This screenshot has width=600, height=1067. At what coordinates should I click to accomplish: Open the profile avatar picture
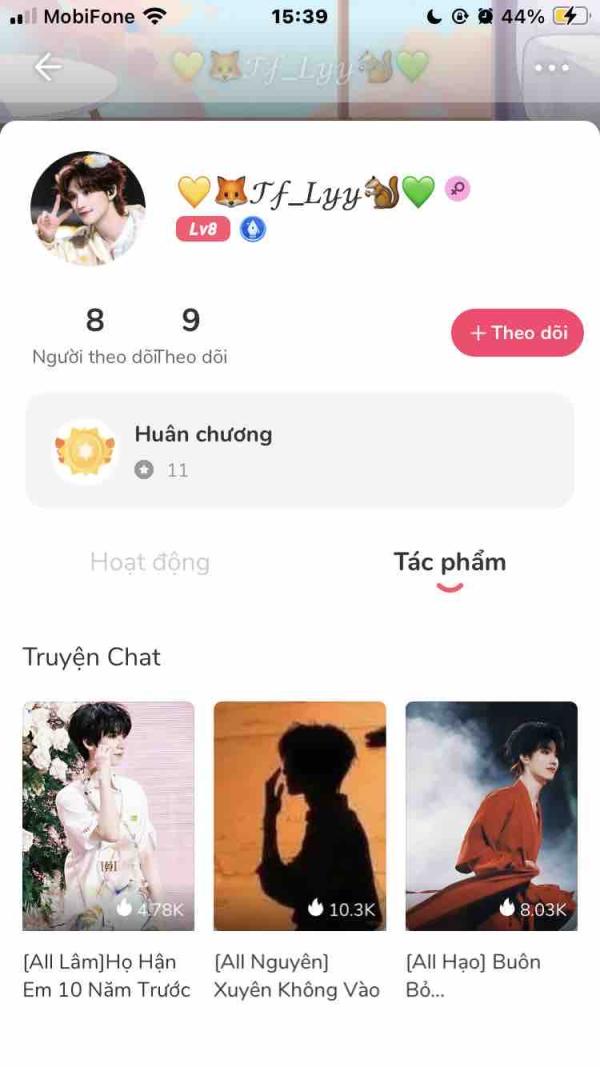pos(88,209)
